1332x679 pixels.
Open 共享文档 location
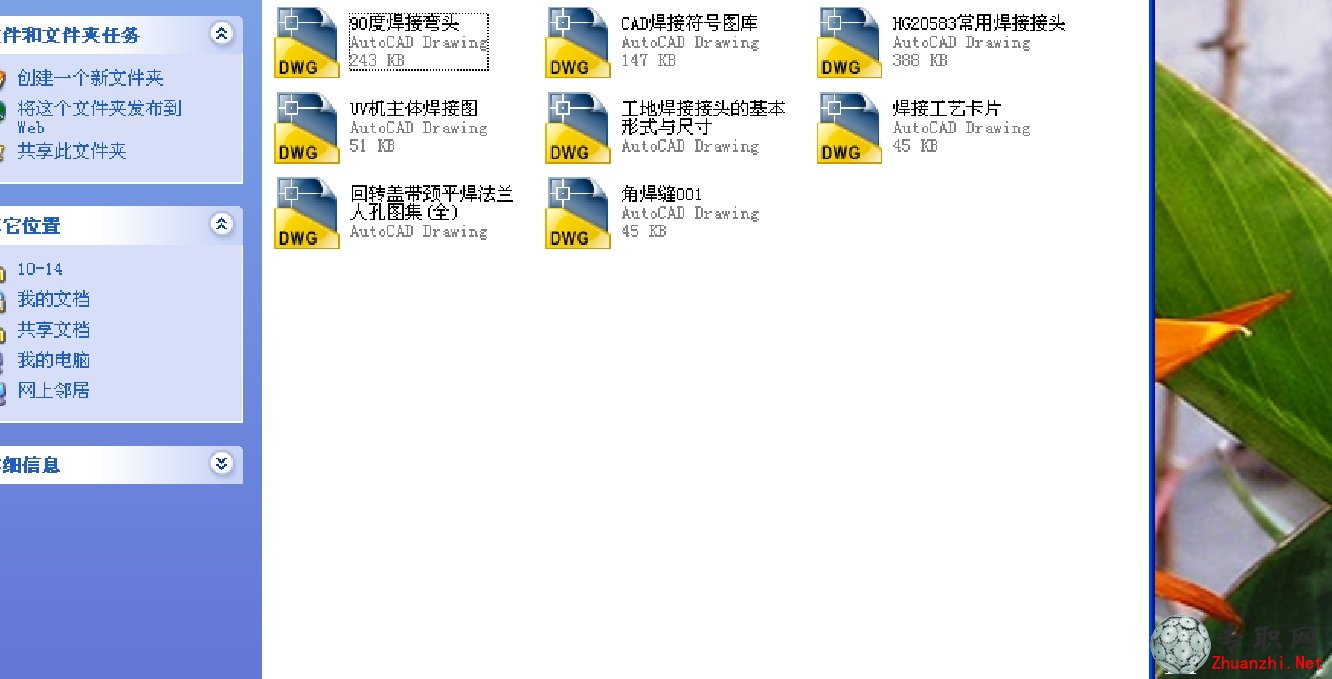point(53,329)
